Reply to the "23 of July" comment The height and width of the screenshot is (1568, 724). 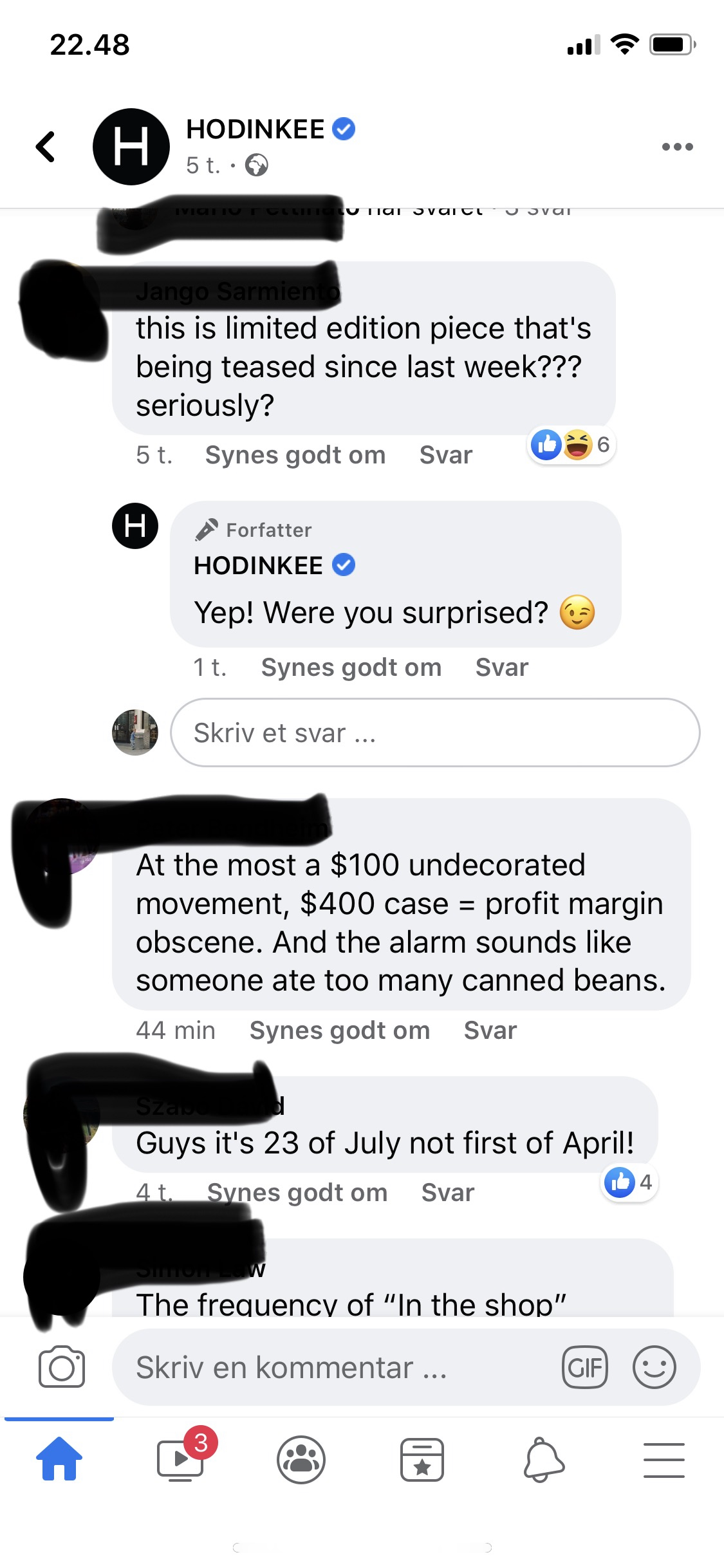pos(447,1193)
